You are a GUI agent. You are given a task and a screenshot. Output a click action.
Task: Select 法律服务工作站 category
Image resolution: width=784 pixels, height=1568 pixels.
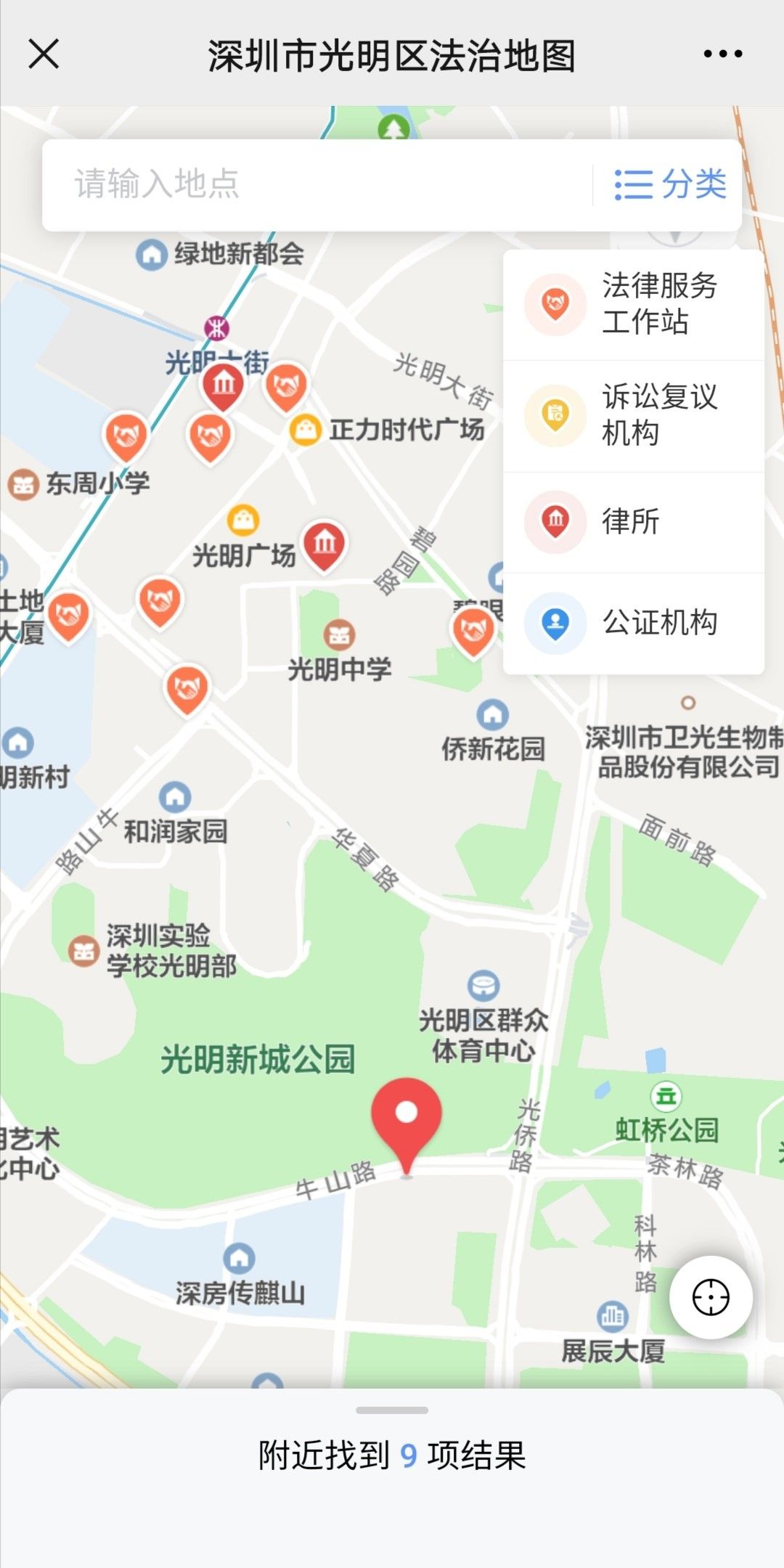coord(633,304)
